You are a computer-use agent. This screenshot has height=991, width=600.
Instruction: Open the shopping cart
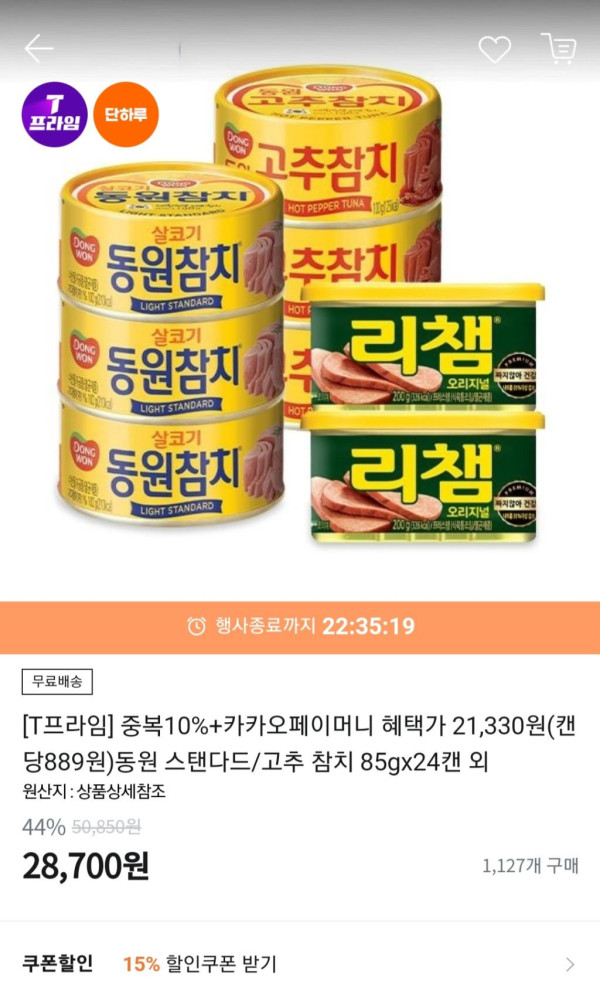558,48
